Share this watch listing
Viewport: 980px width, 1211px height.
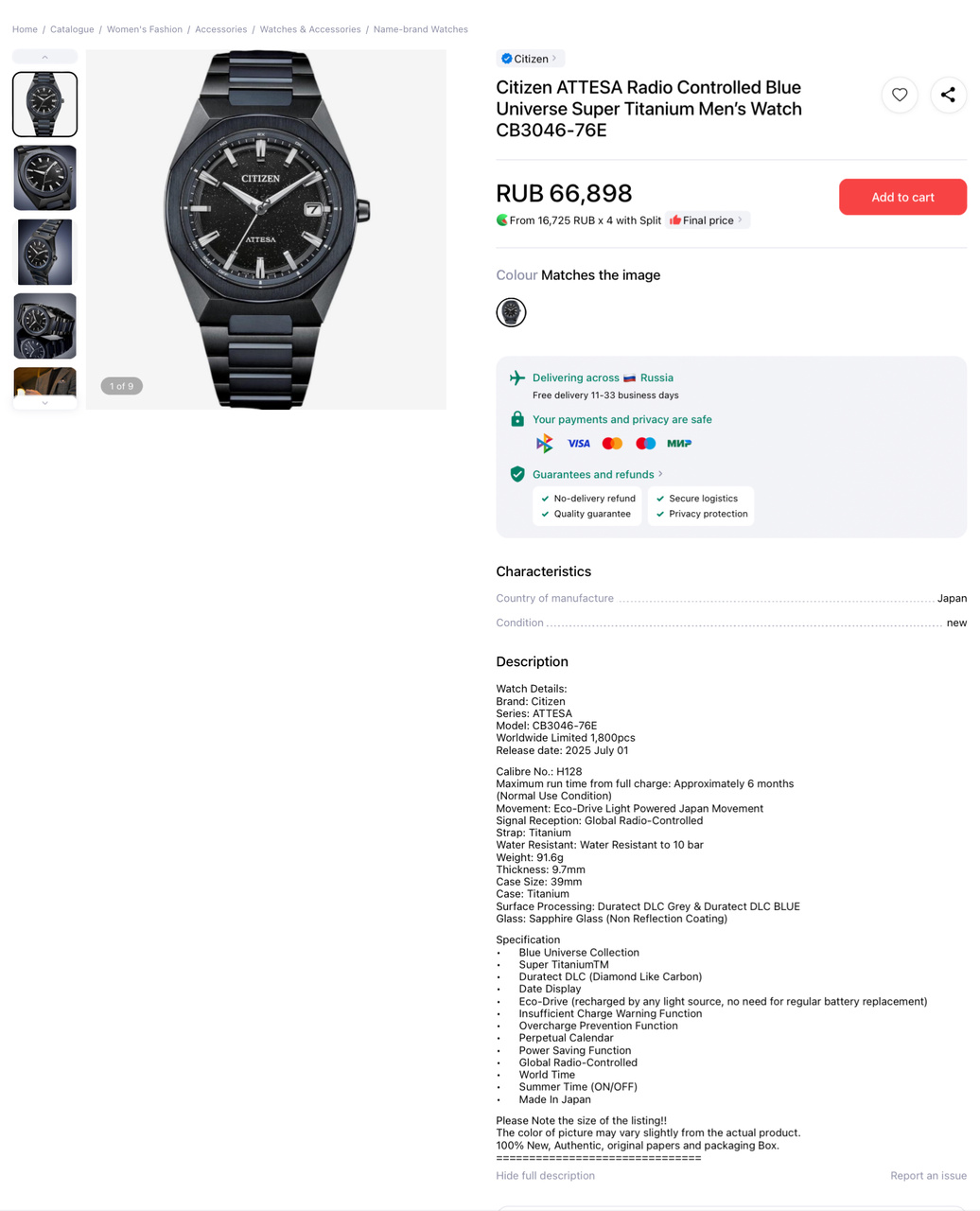point(948,95)
